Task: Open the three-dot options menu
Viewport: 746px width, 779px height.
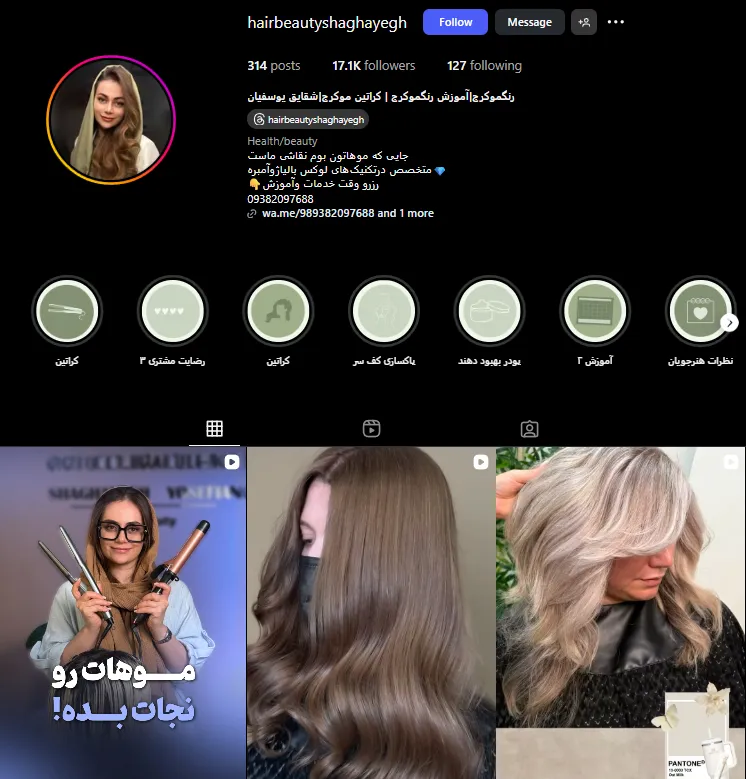Action: [x=616, y=22]
